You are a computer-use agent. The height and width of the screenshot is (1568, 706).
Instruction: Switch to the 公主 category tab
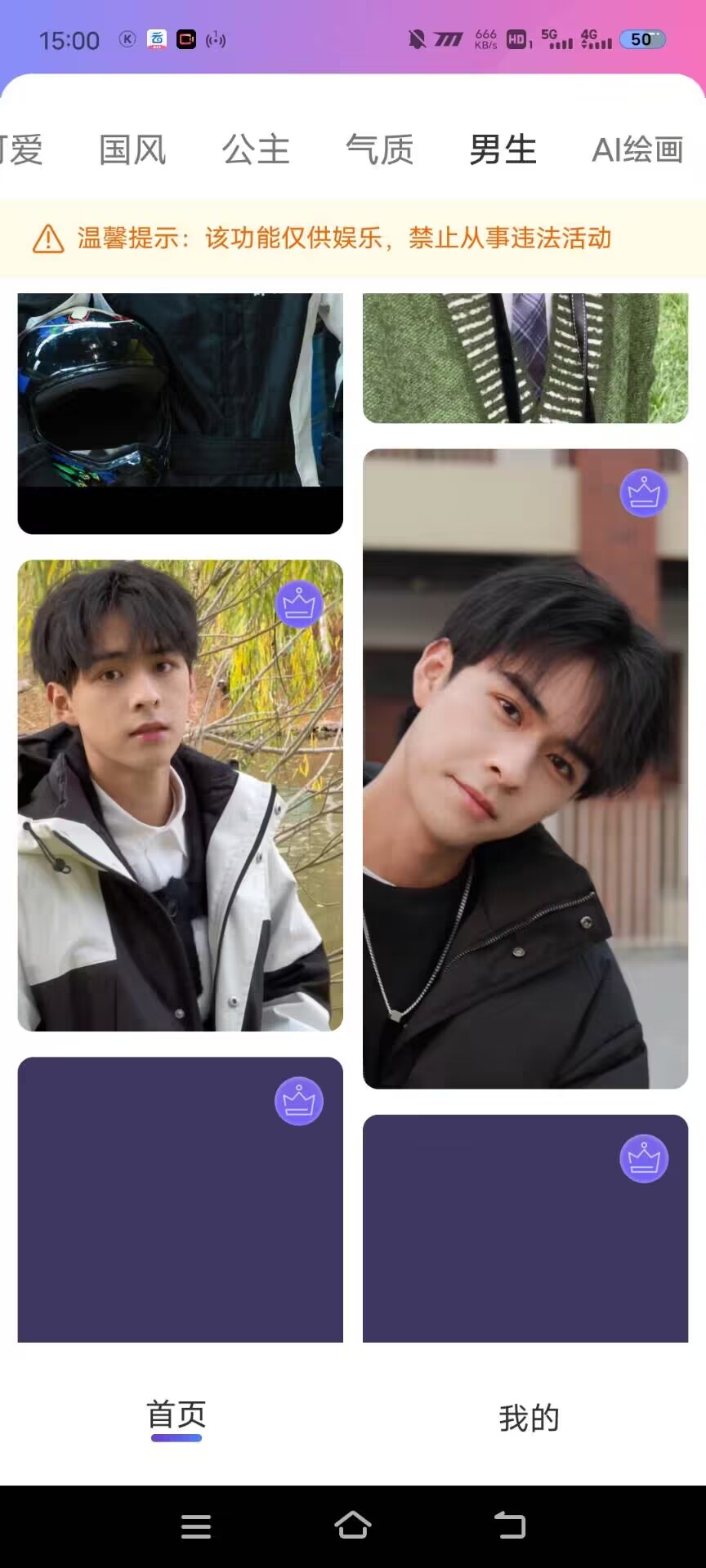click(x=256, y=150)
